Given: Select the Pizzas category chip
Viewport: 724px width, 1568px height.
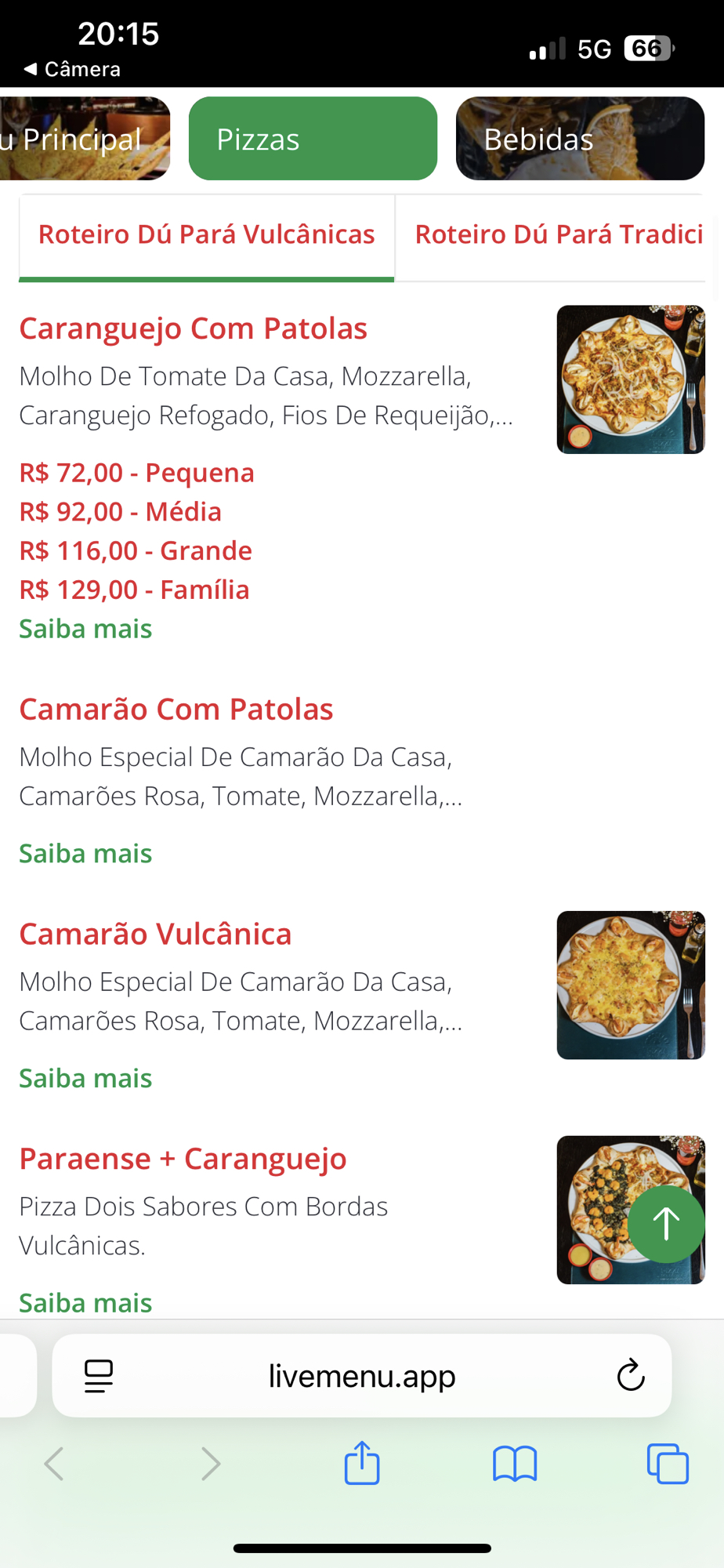Looking at the screenshot, I should tap(313, 139).
